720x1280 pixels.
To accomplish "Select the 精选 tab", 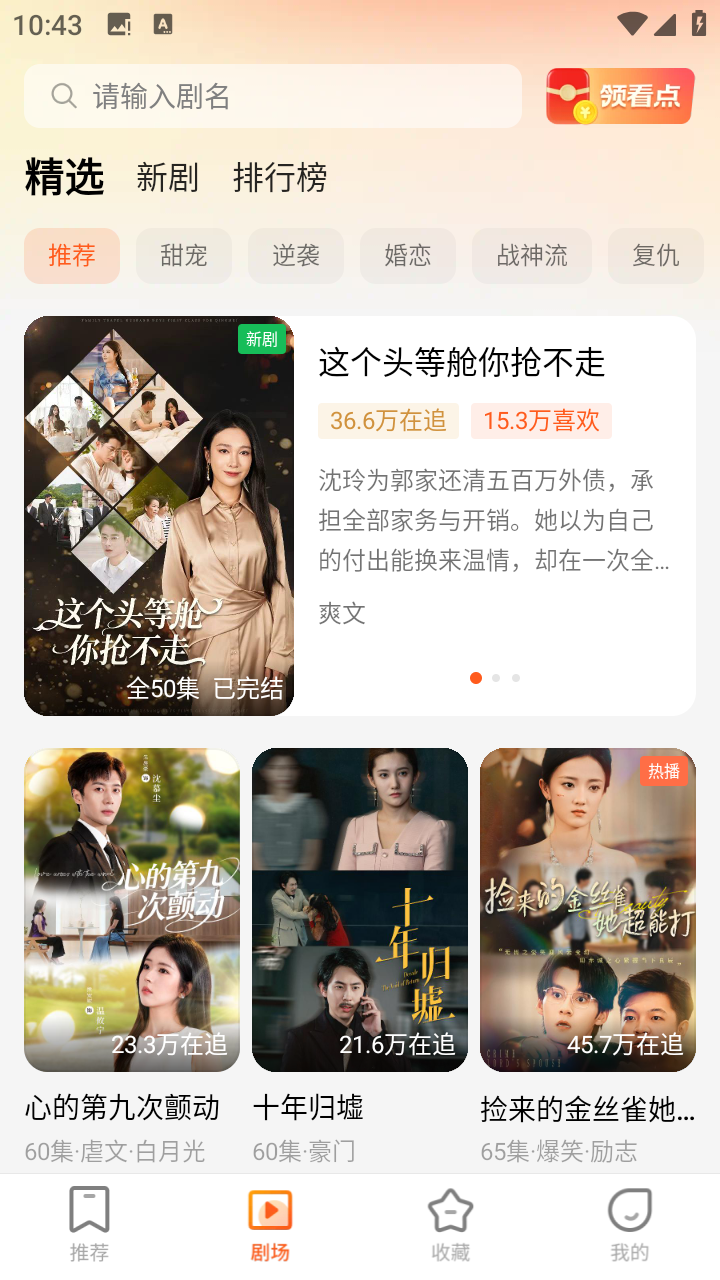I will pos(64,178).
